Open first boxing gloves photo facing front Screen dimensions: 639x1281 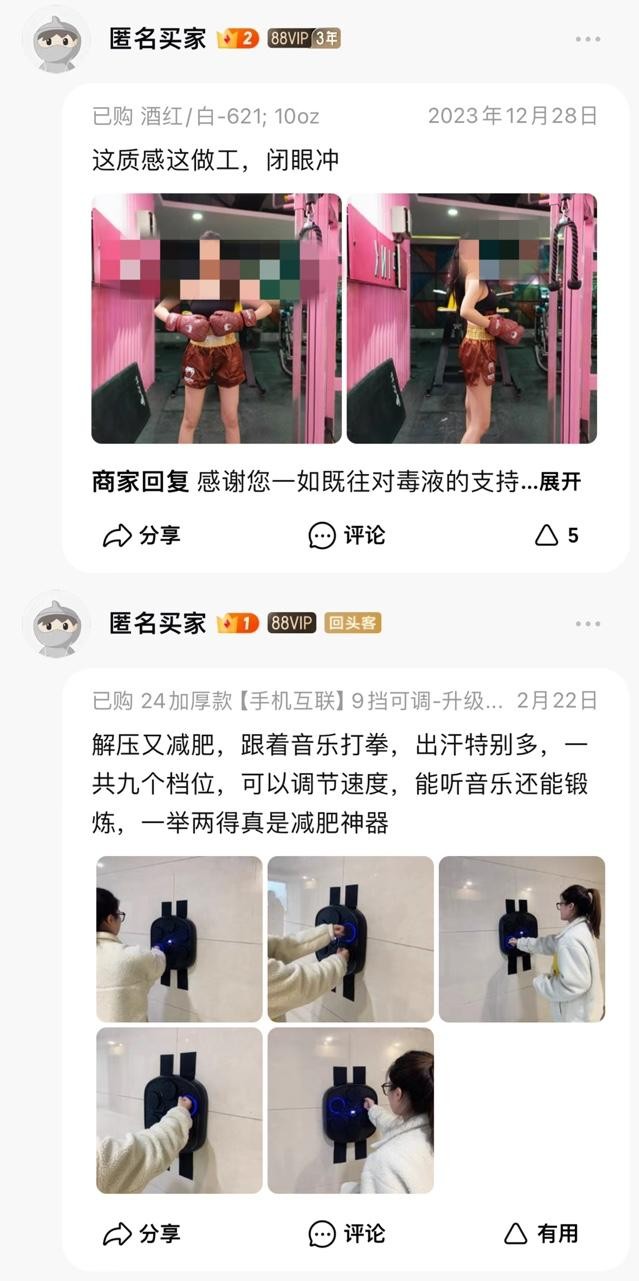[216, 318]
